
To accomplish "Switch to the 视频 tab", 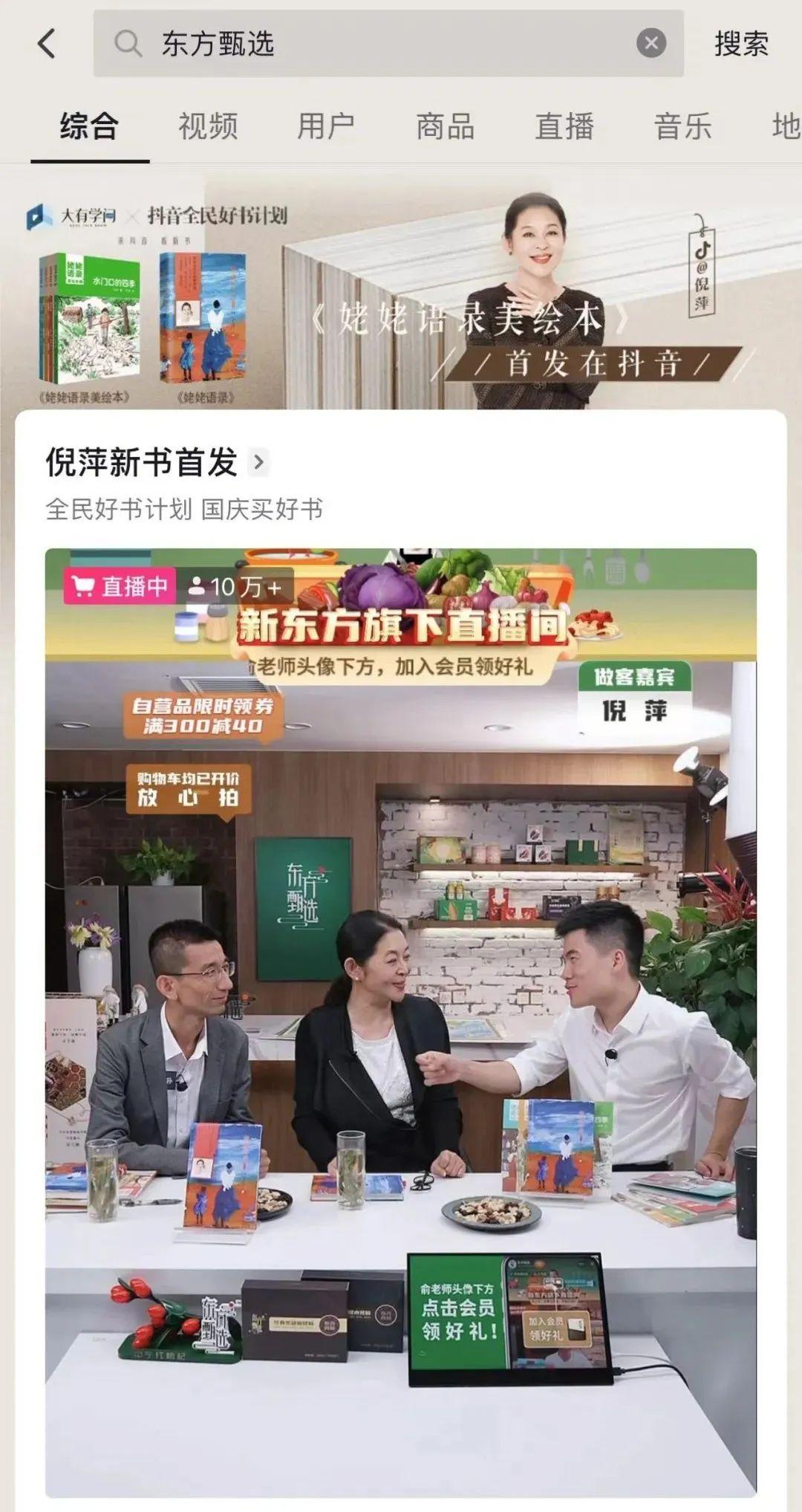I will (208, 126).
